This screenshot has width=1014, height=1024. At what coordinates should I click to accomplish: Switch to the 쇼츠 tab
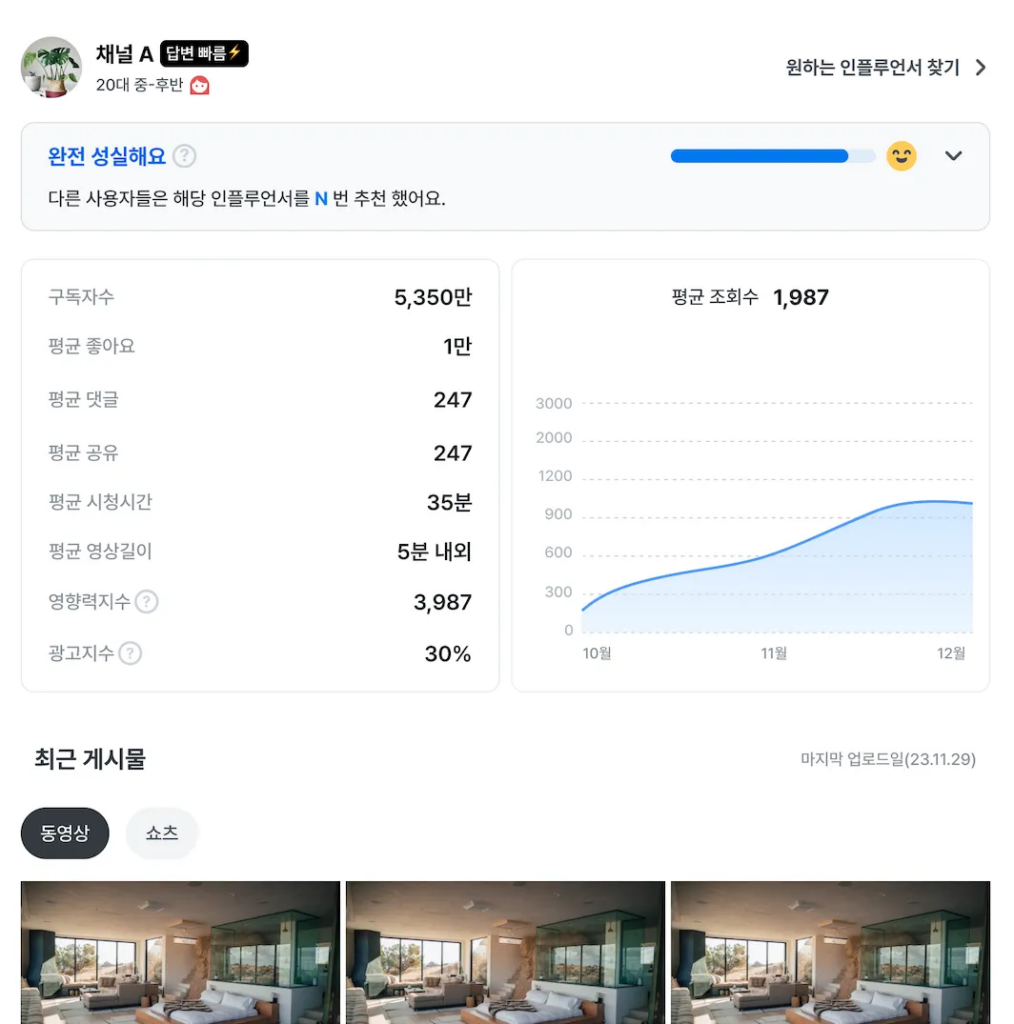[x=162, y=833]
